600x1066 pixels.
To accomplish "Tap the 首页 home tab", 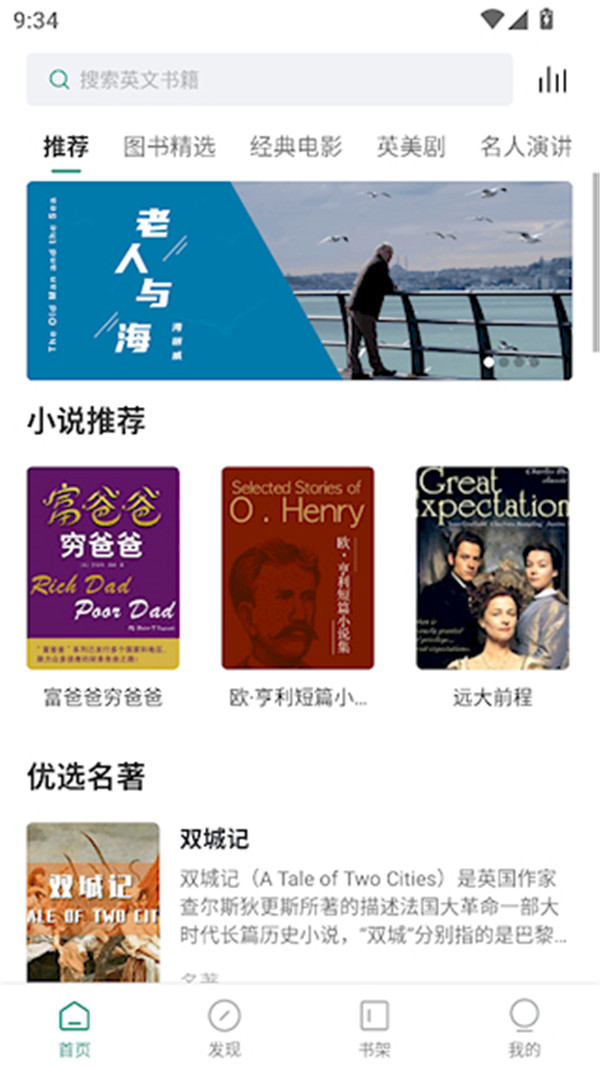I will (x=74, y=1028).
